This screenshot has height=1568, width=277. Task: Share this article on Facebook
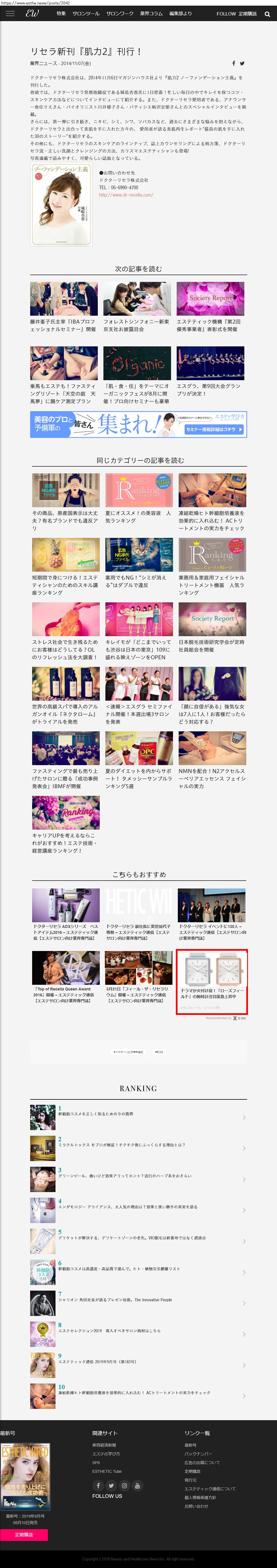click(x=233, y=63)
